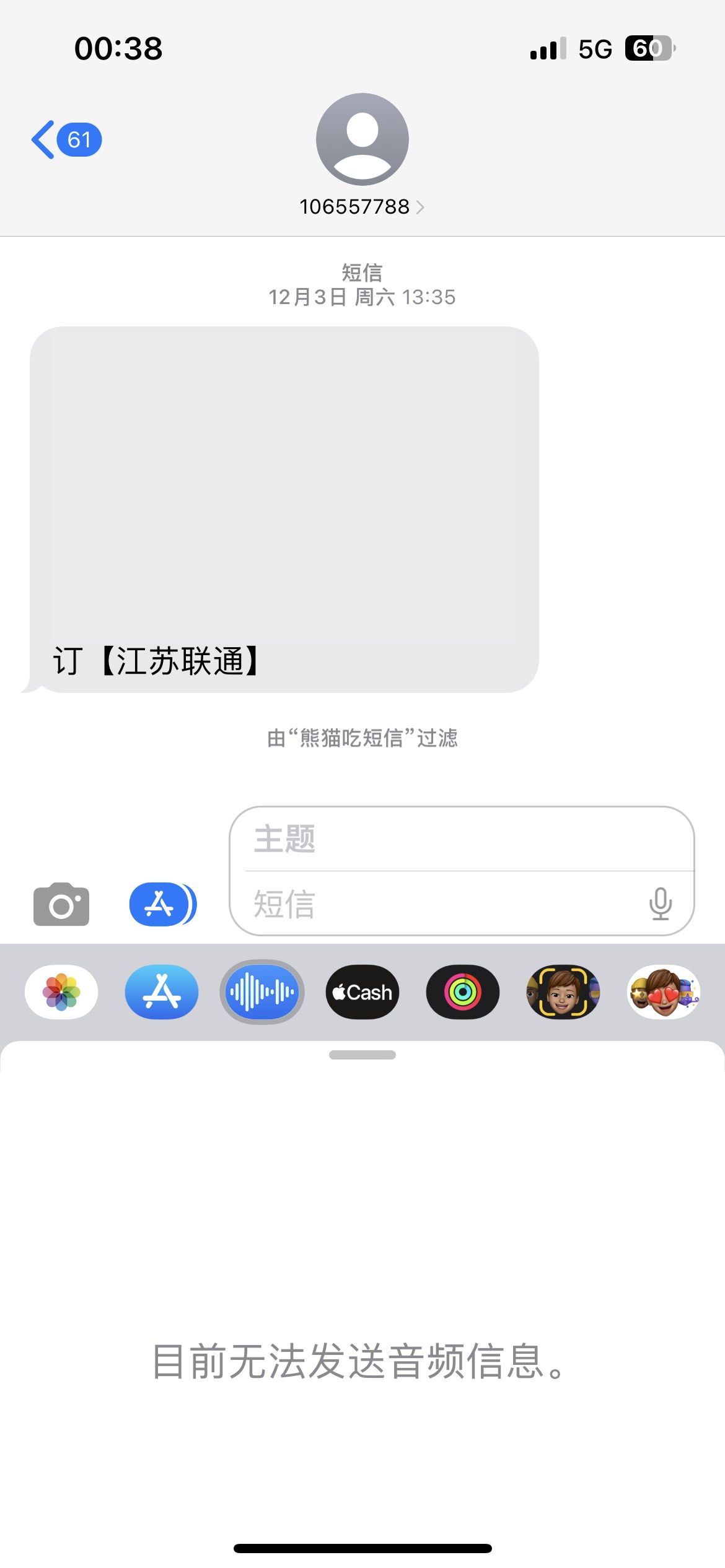Open the Photos iMessage app
This screenshot has height=1568, width=725.
(61, 992)
